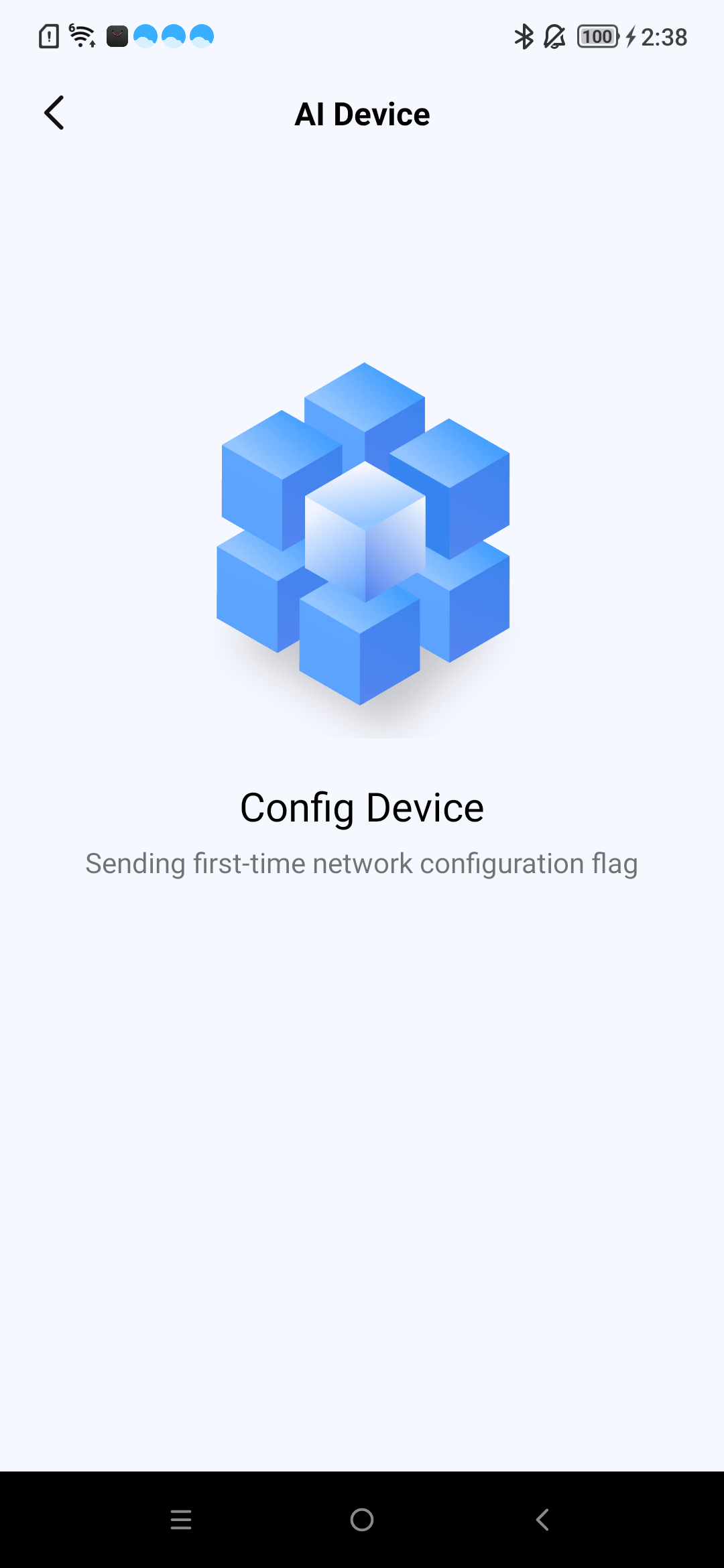Image resolution: width=724 pixels, height=1568 pixels.
Task: Tap the system back arrow
Action: click(543, 1519)
